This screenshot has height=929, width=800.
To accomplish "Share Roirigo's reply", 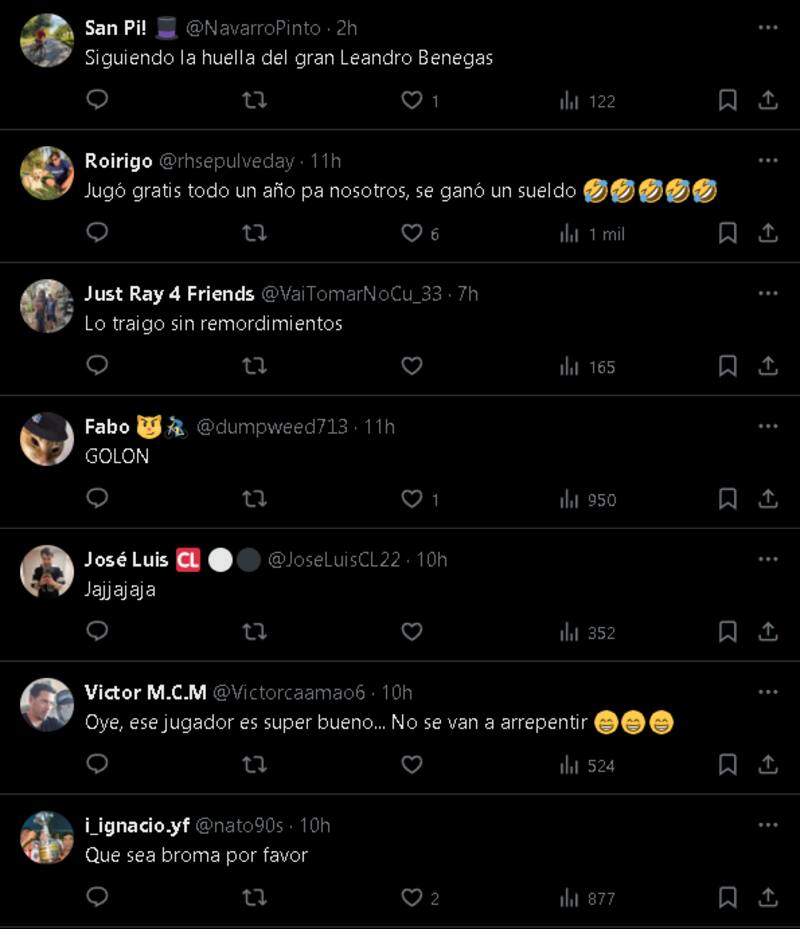I will point(768,233).
